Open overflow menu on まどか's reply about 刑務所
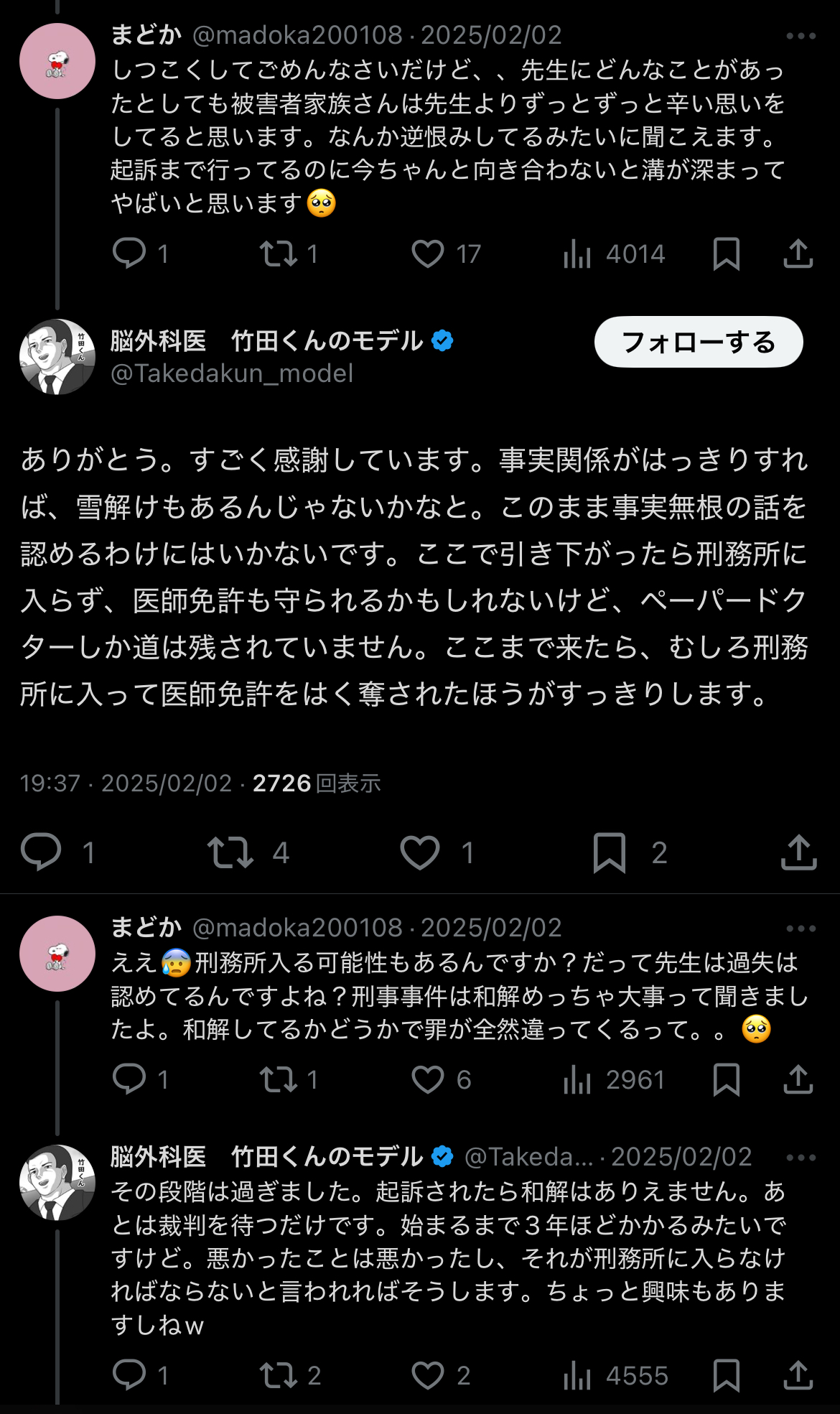Viewport: 840px width, 1414px height. pos(801,929)
